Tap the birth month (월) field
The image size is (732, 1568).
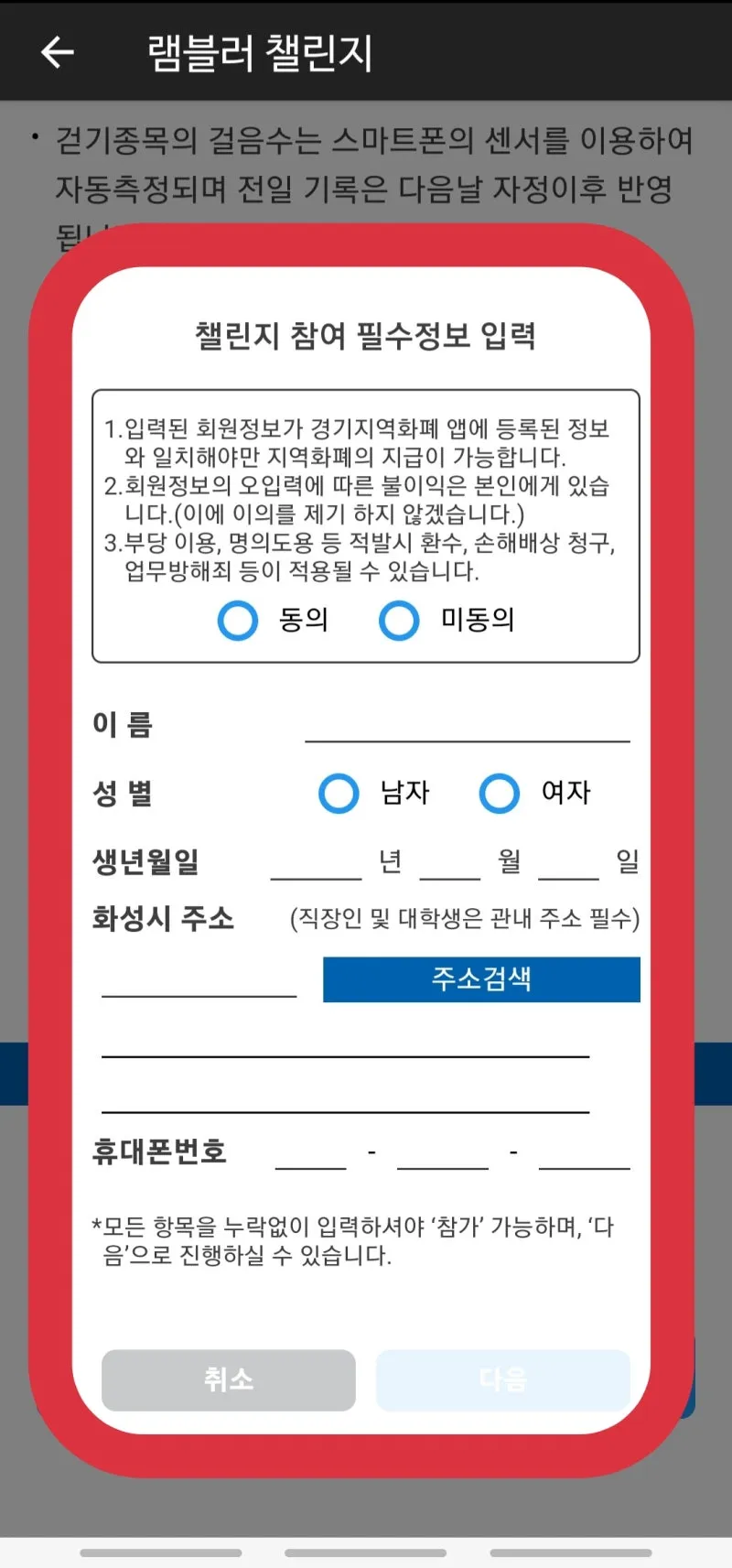[449, 862]
